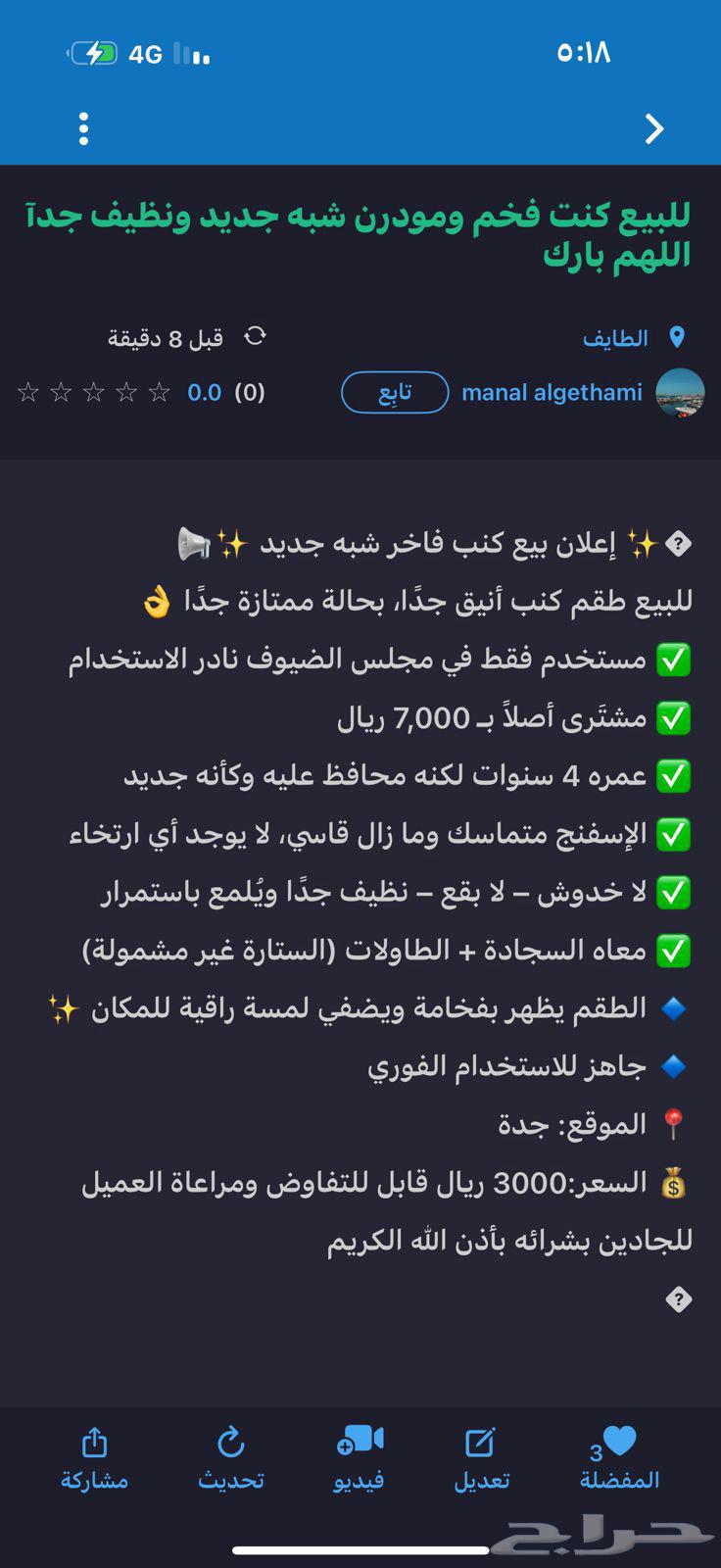Tap the seller's profile picture

pyautogui.click(x=680, y=392)
